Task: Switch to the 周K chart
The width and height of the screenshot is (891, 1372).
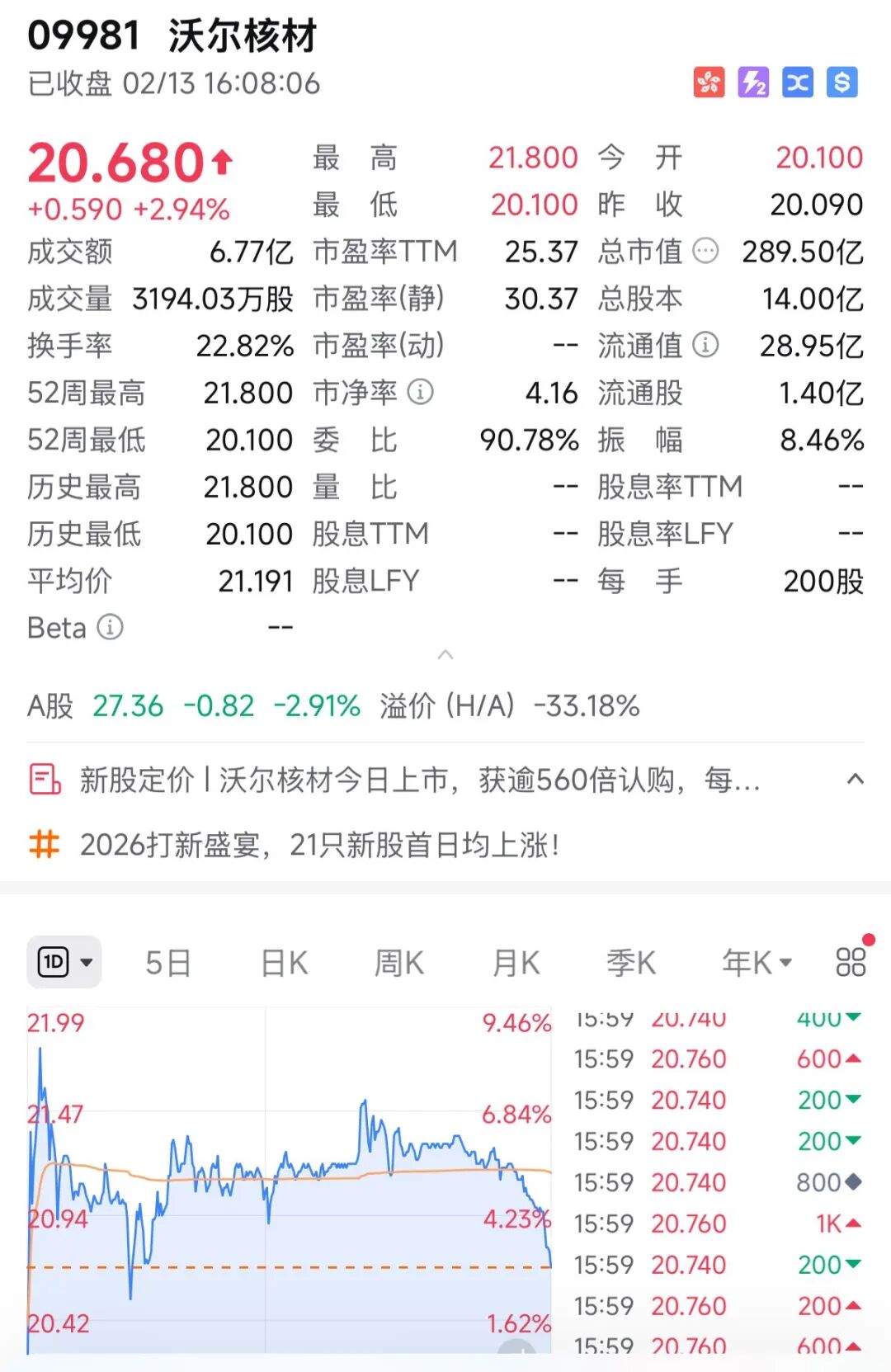Action: tap(399, 963)
